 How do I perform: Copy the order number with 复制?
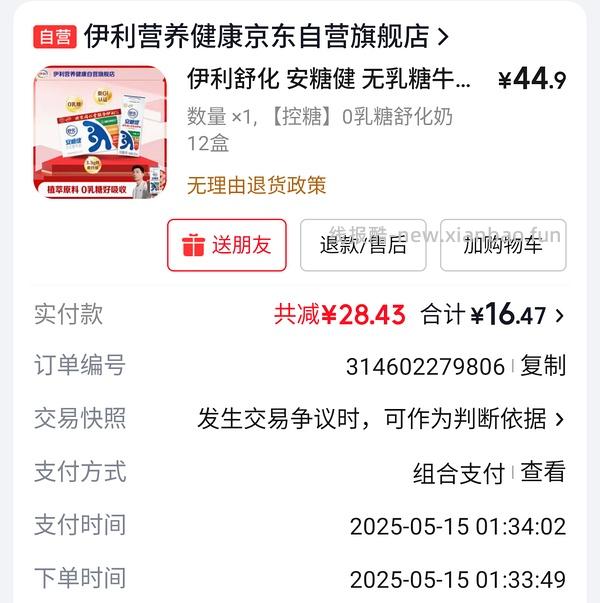(x=543, y=366)
